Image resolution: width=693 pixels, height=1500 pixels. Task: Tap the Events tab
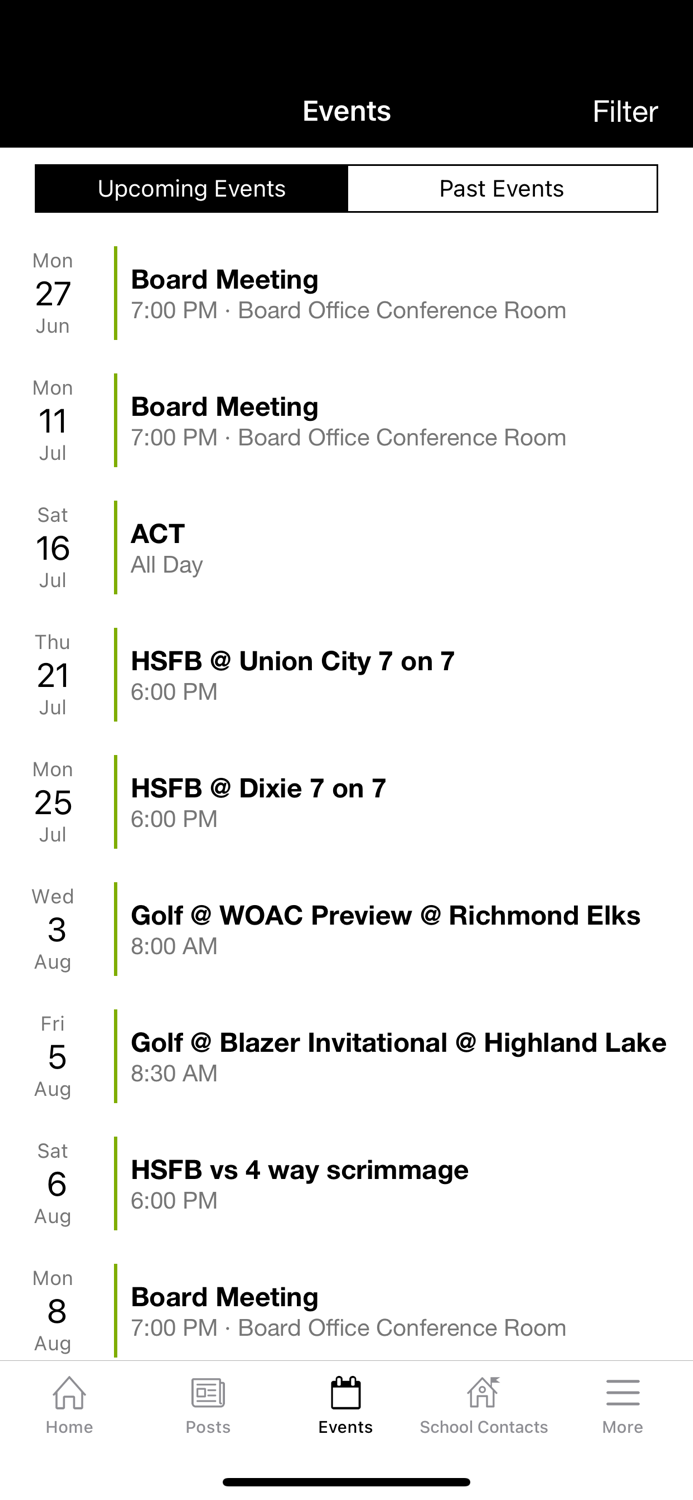(346, 1405)
